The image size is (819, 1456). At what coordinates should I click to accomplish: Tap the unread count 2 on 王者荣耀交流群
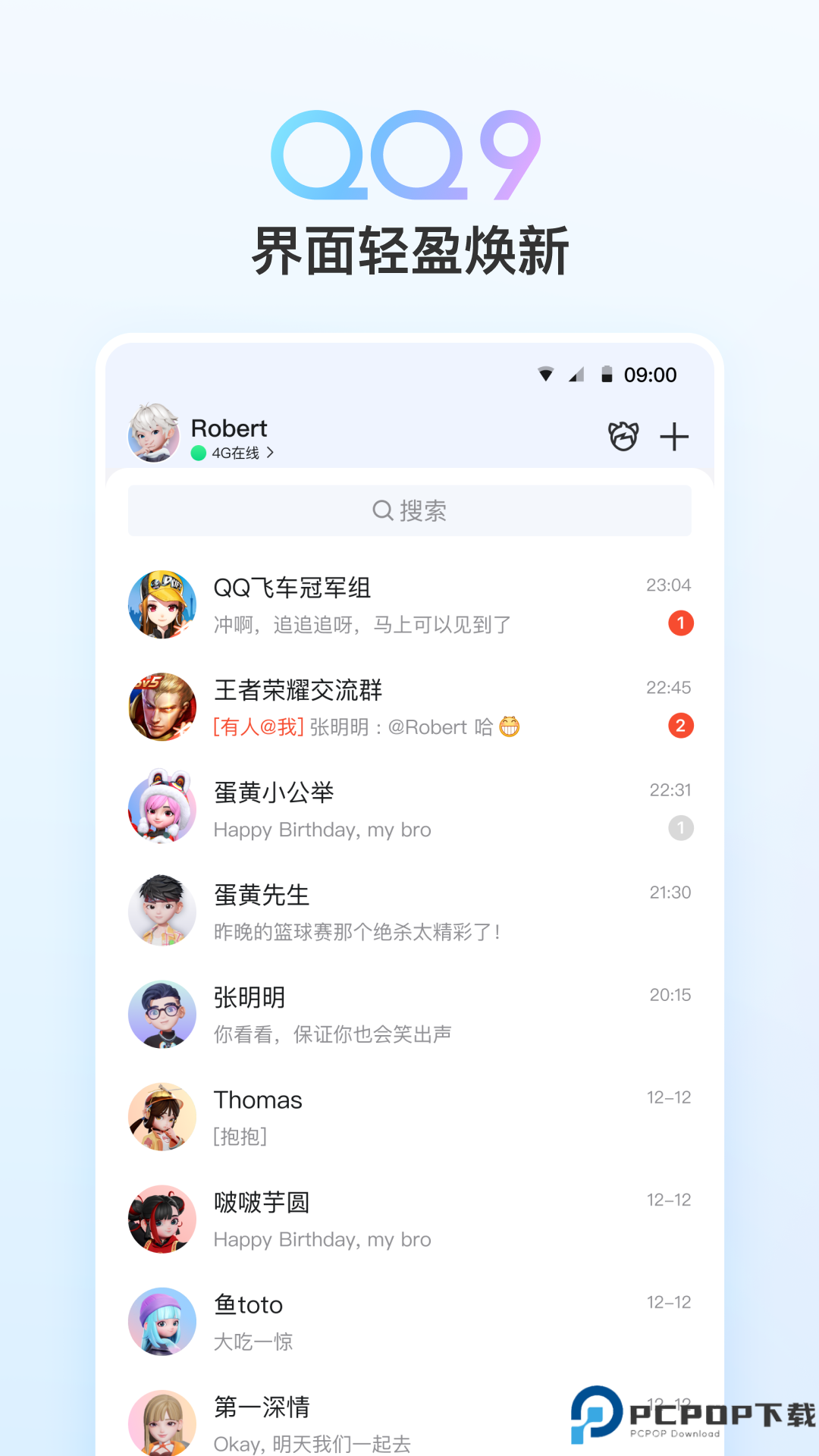pos(680,726)
